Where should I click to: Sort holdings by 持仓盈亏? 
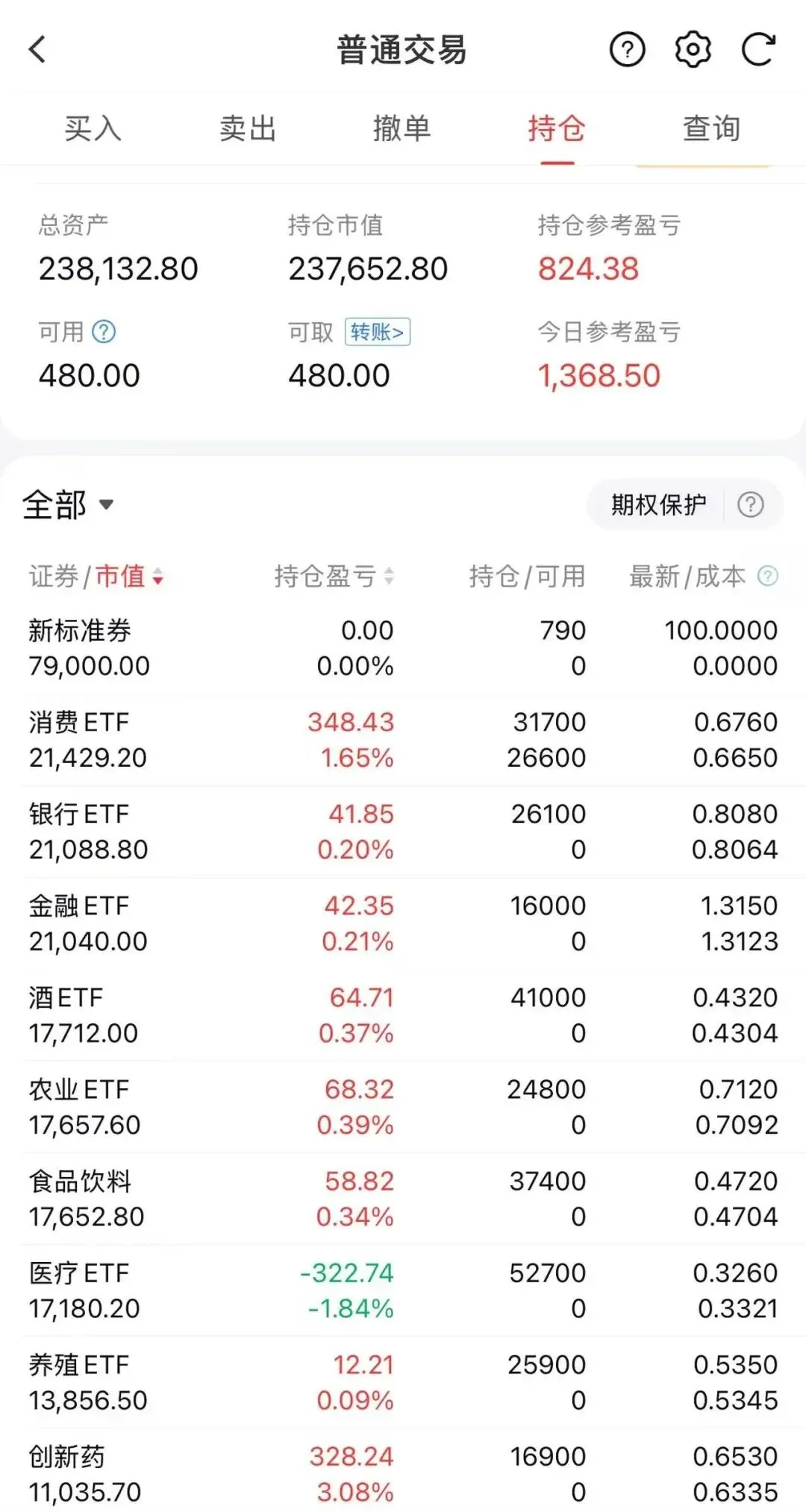point(334,576)
